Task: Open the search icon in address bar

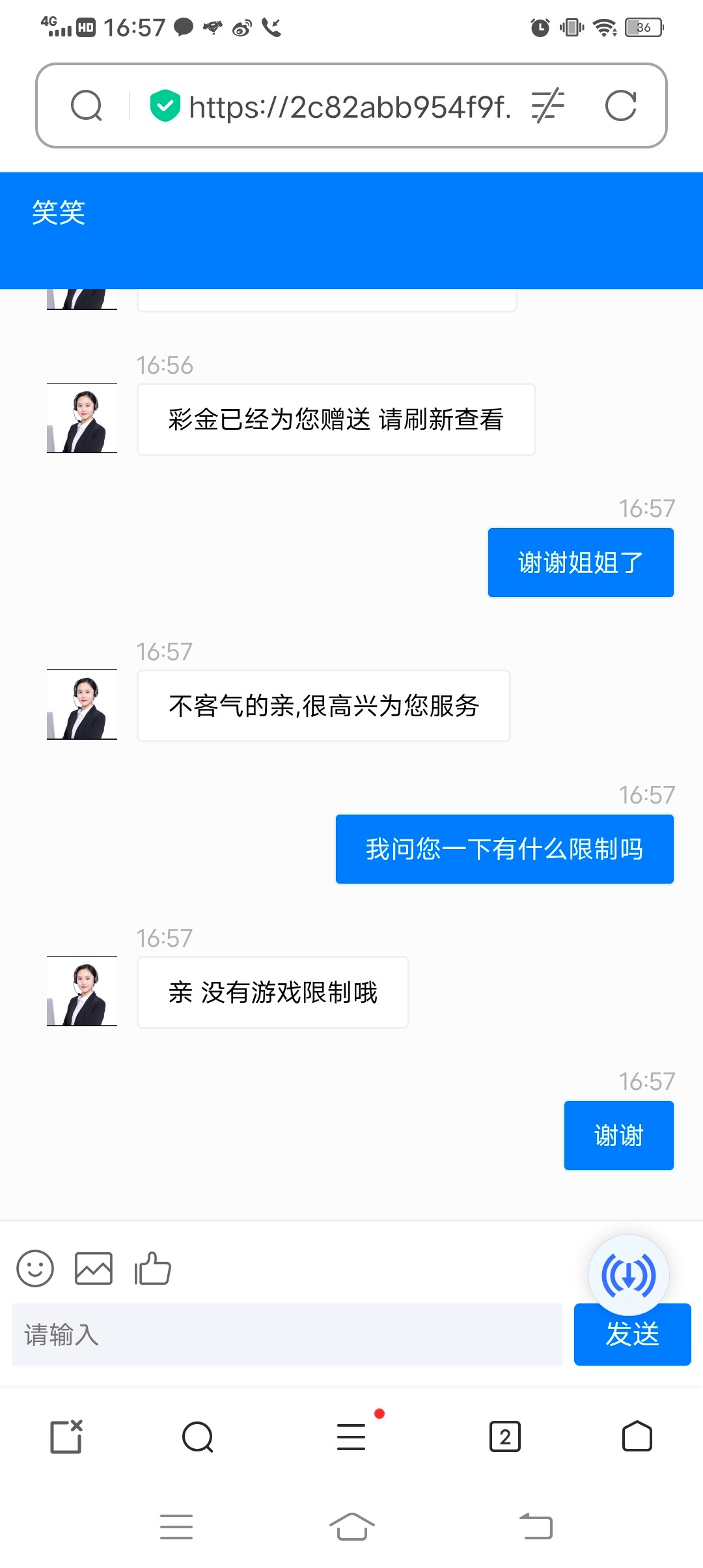Action: point(87,106)
